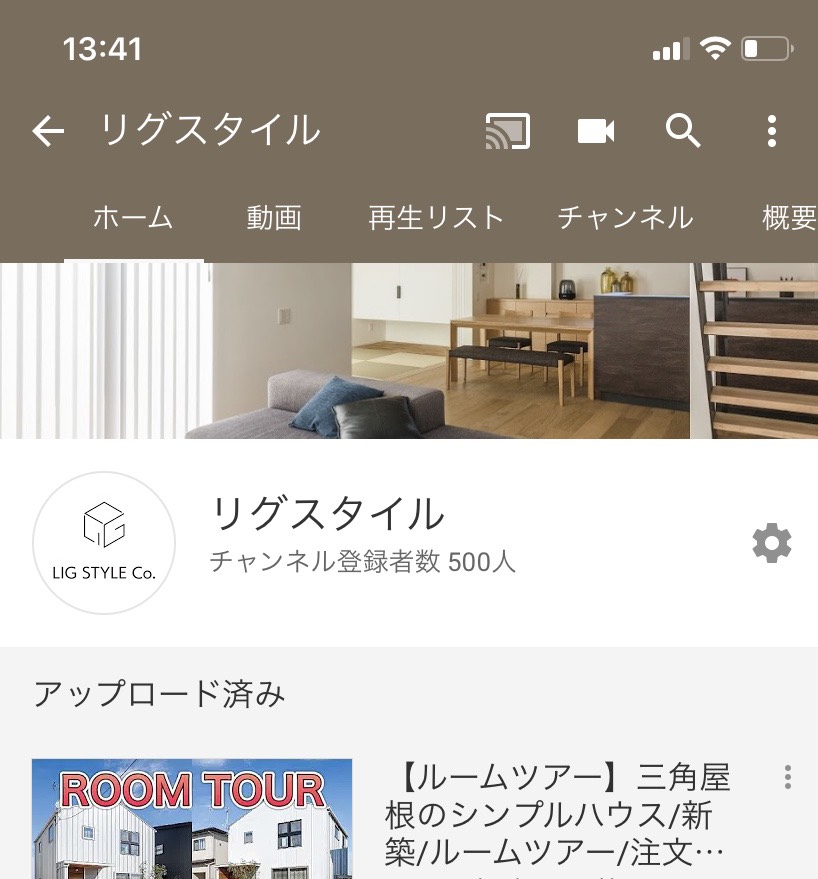Open the cast to device icon
The image size is (818, 879).
click(507, 131)
